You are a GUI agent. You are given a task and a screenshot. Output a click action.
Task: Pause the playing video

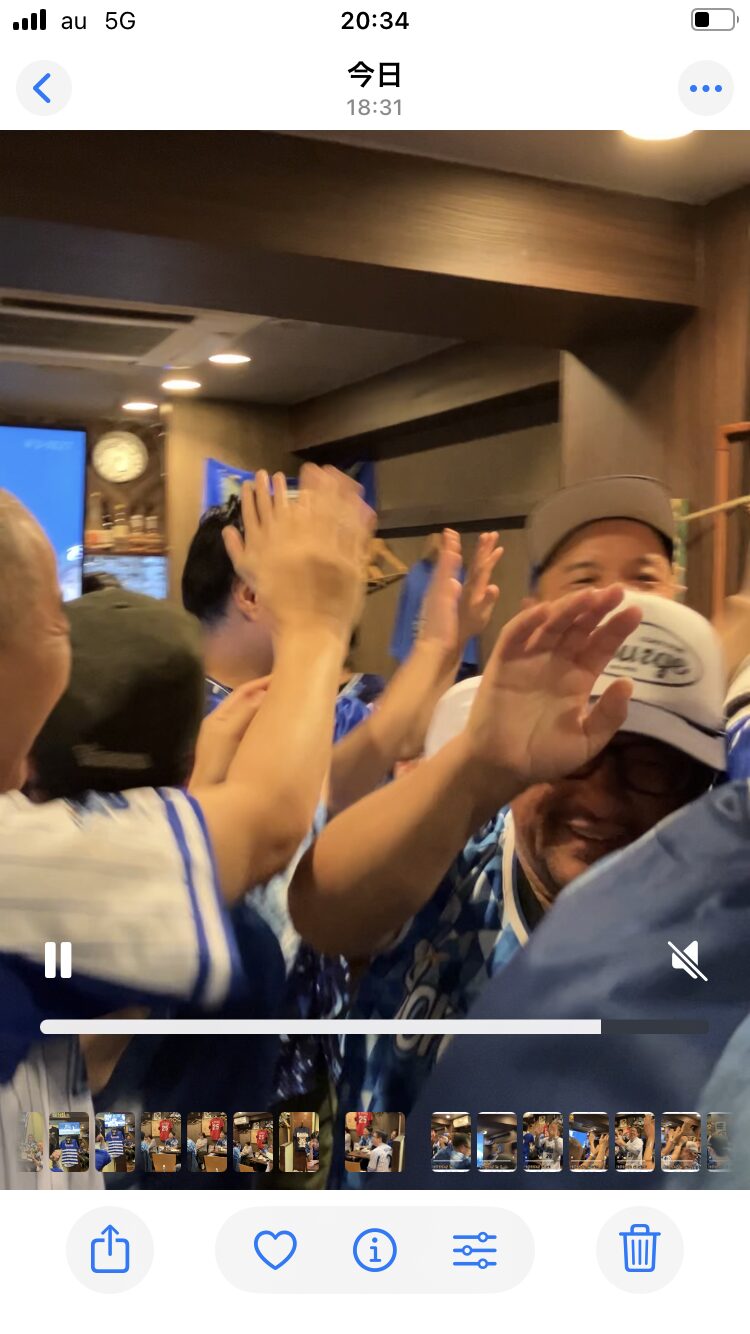coord(58,960)
